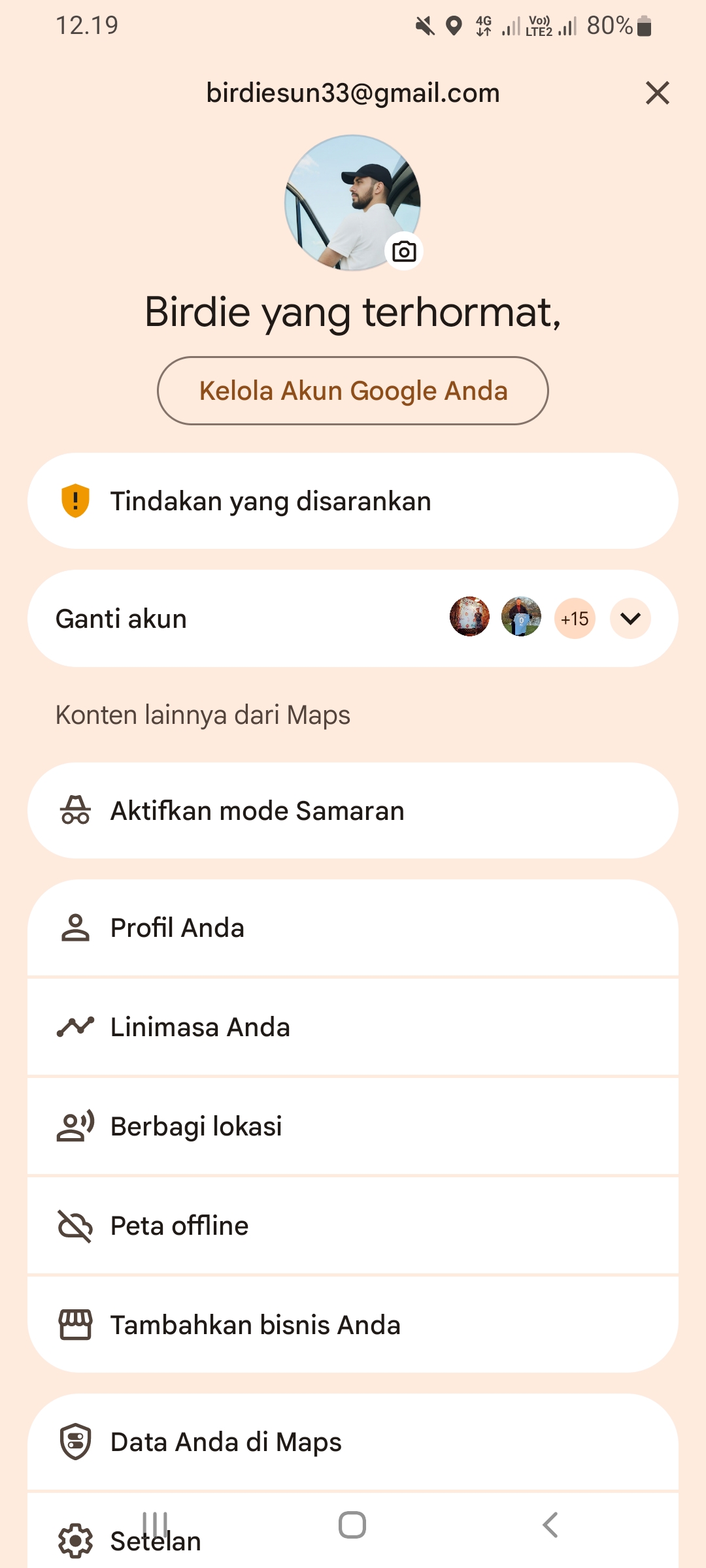
Task: Open Berbagi lokasi
Action: pos(353,1126)
